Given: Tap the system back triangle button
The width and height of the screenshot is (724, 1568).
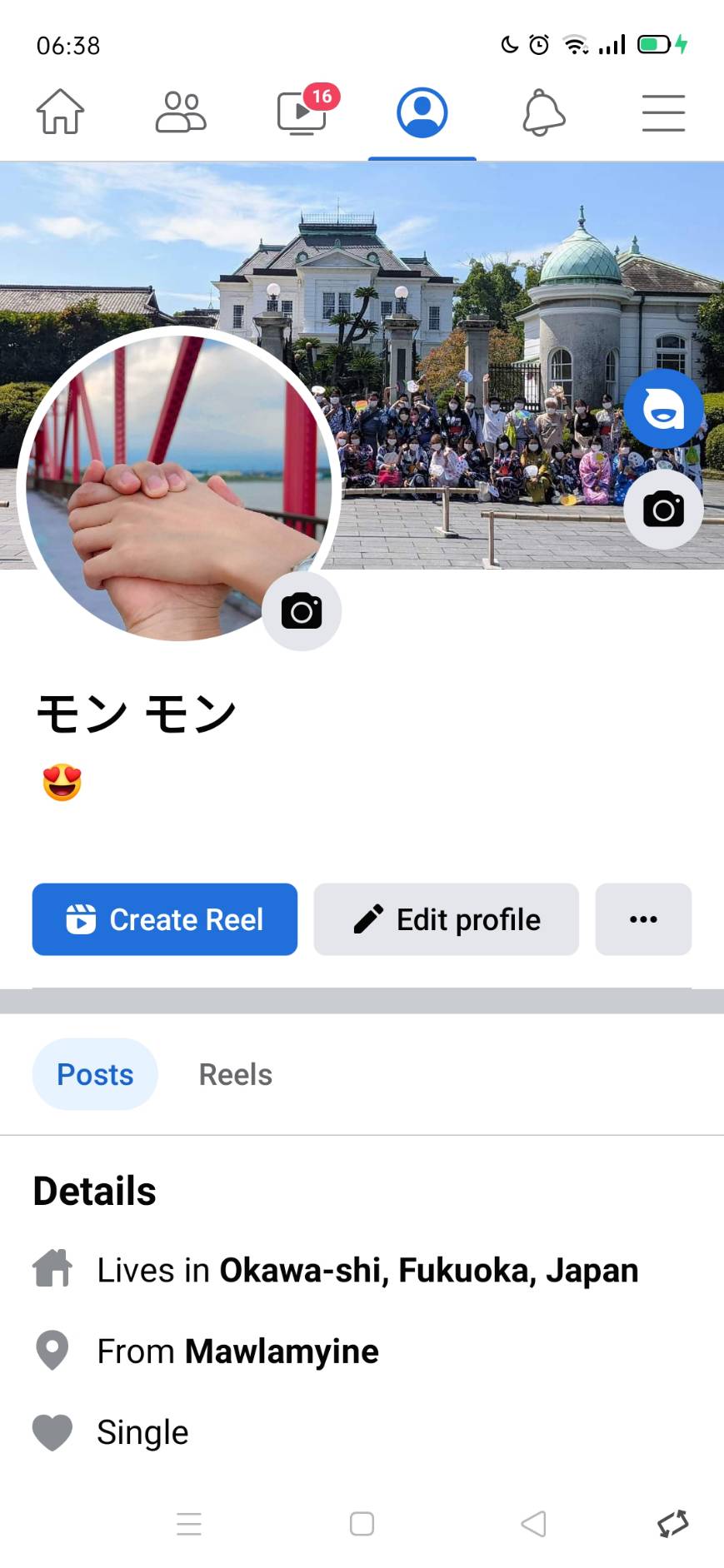Looking at the screenshot, I should (x=533, y=1524).
